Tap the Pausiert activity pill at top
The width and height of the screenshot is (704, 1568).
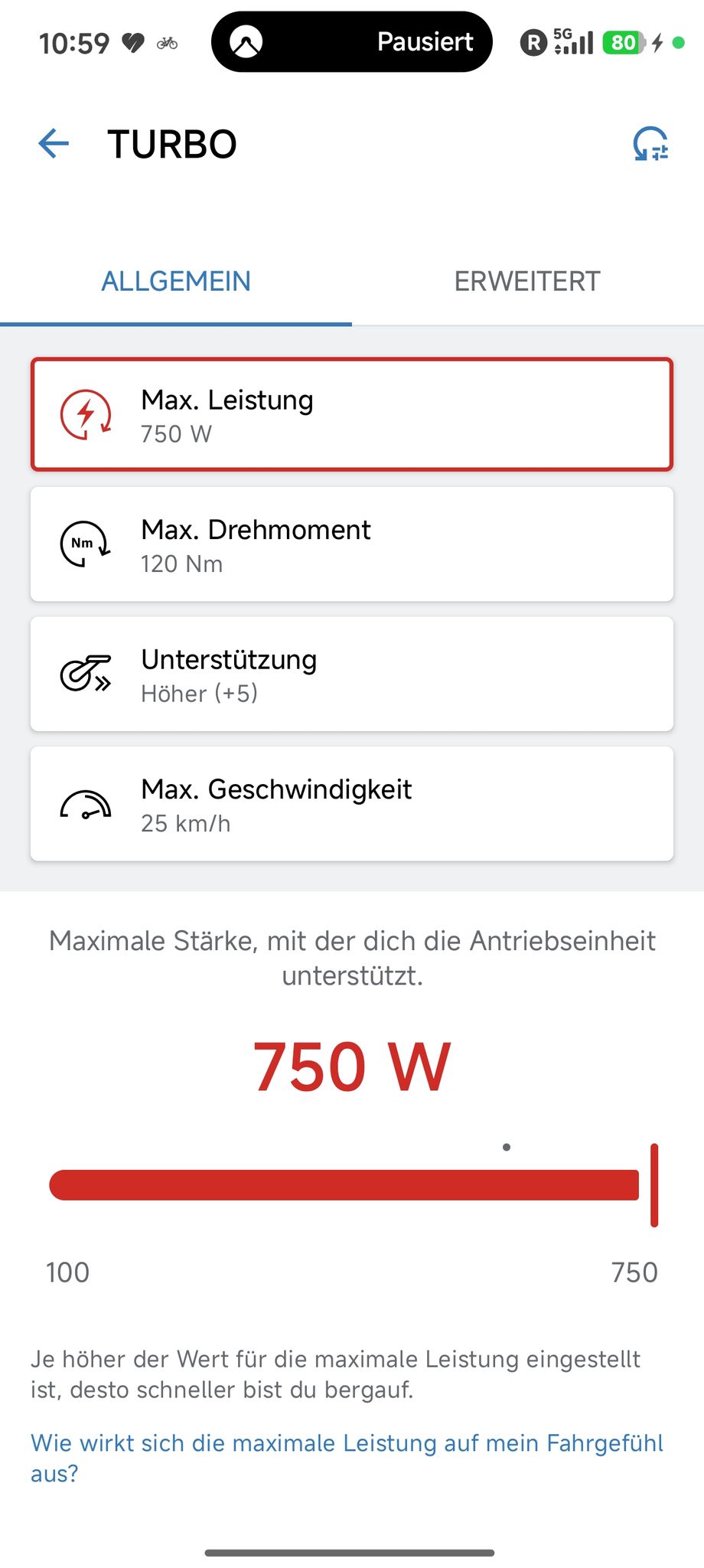[352, 42]
